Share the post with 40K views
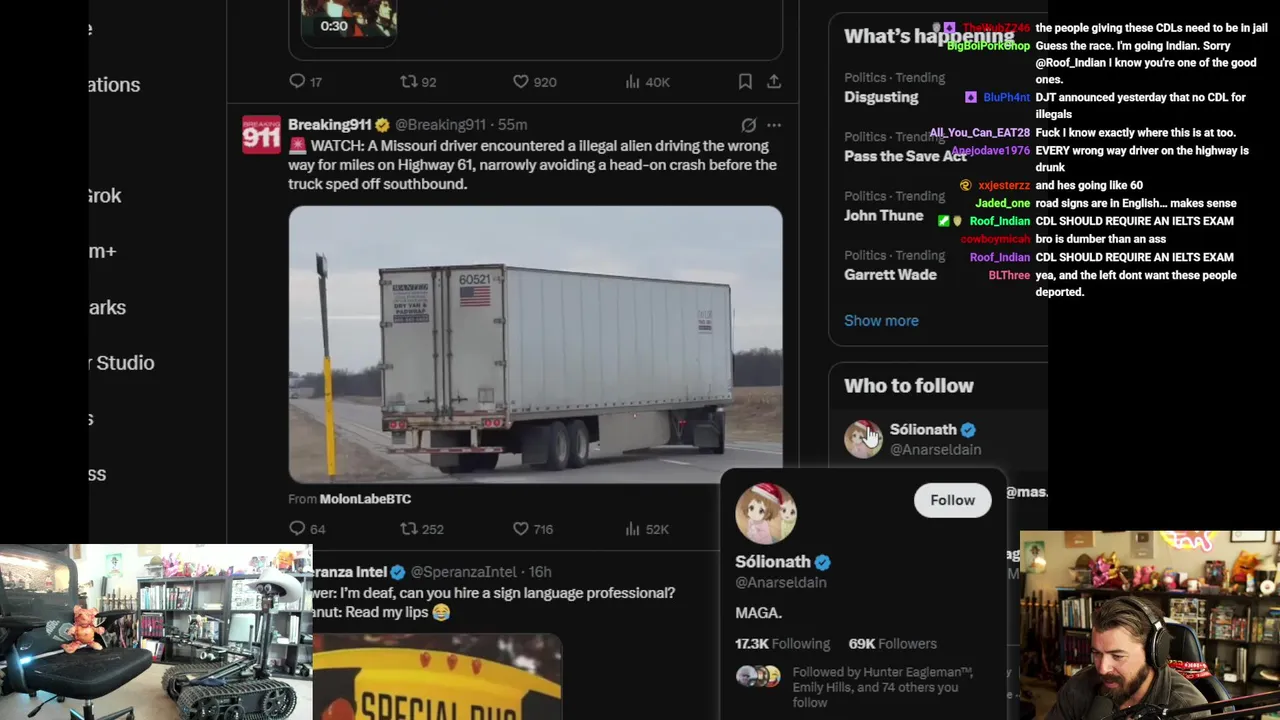Viewport: 1280px width, 720px height. click(x=774, y=82)
